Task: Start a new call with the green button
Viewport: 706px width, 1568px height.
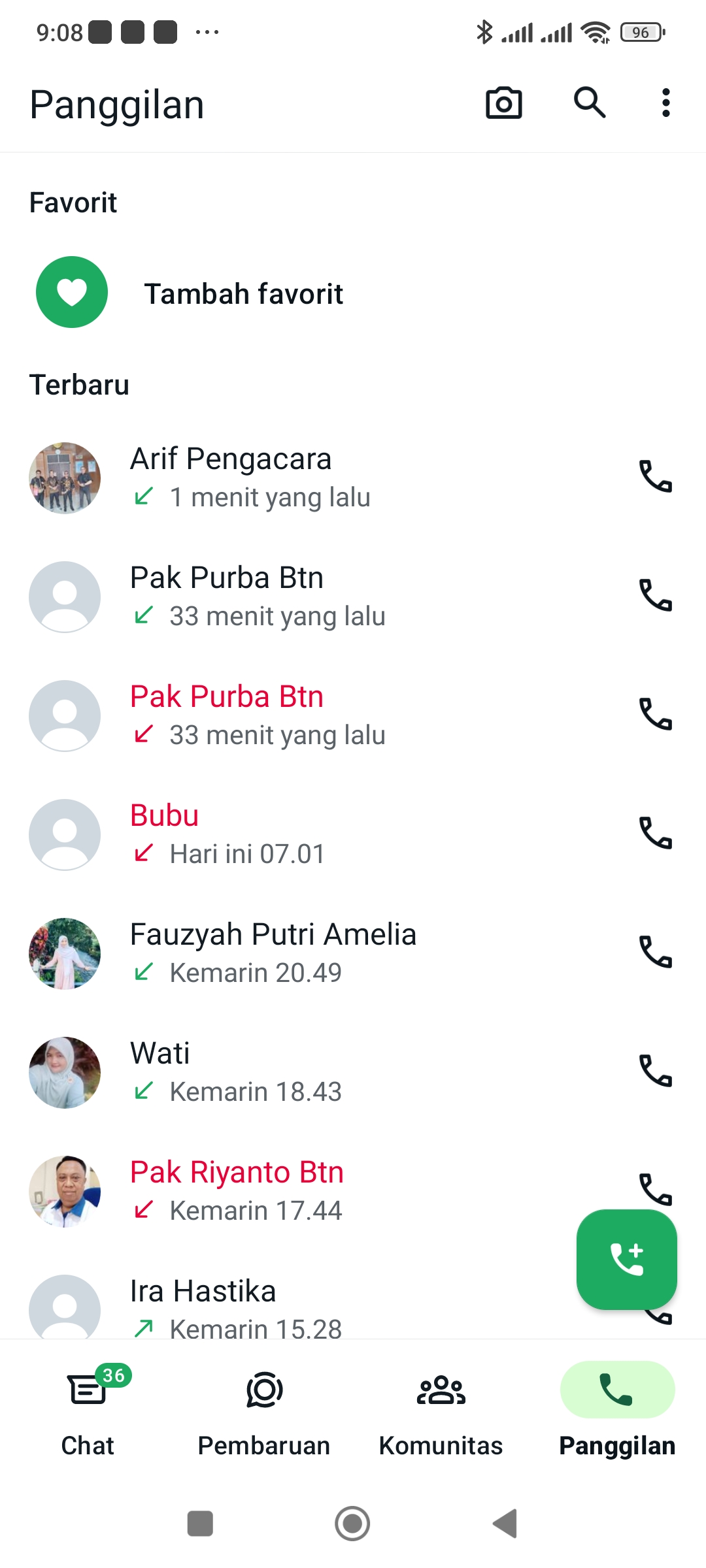Action: (x=626, y=1259)
